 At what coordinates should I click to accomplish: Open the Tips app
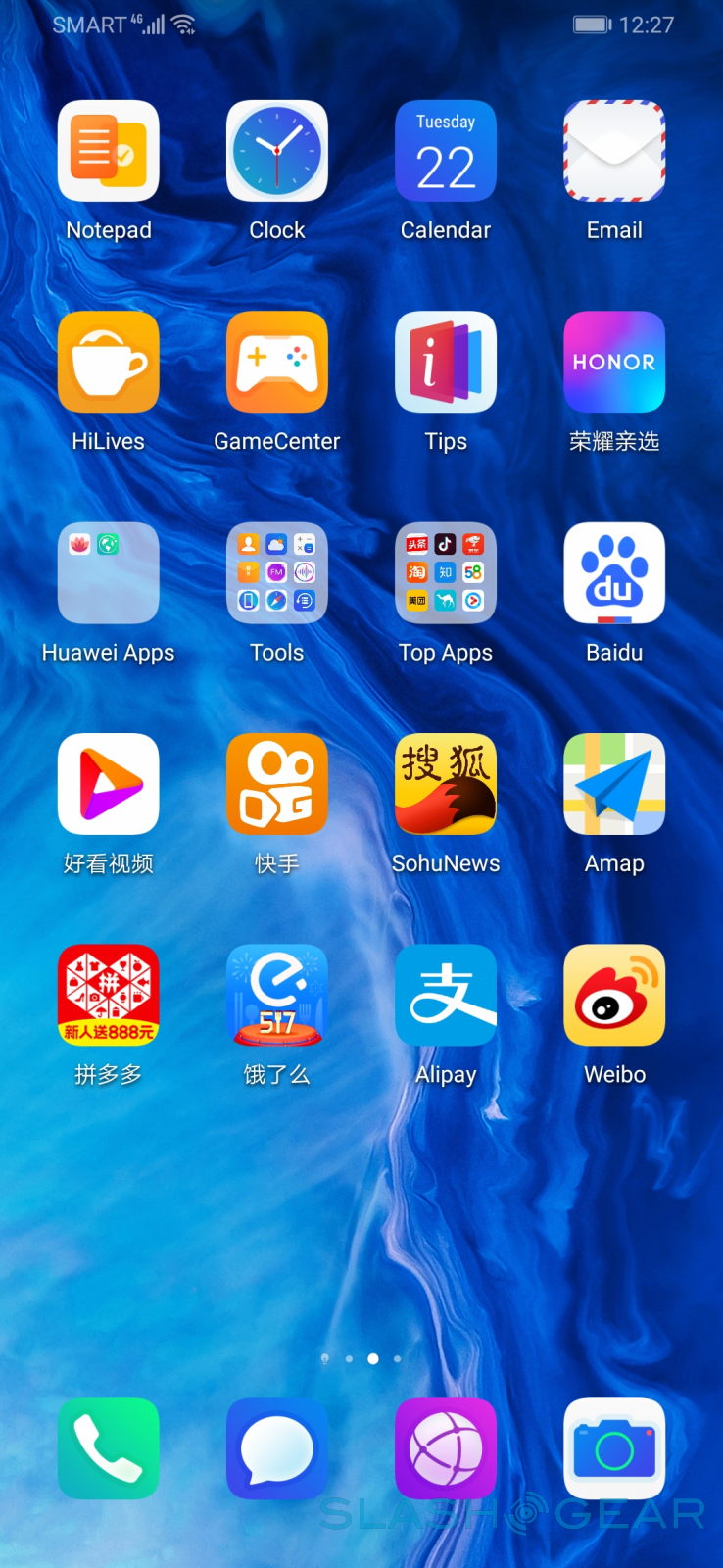tap(446, 363)
